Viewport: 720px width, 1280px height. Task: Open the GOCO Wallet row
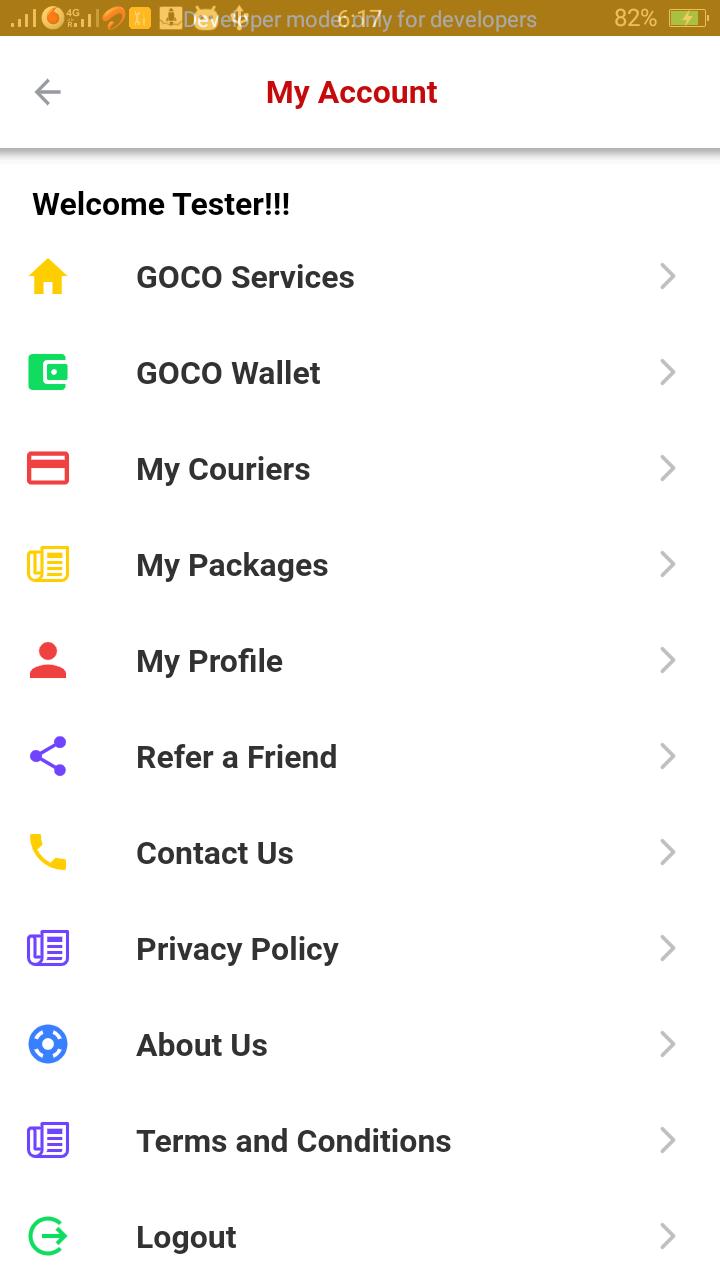(360, 373)
